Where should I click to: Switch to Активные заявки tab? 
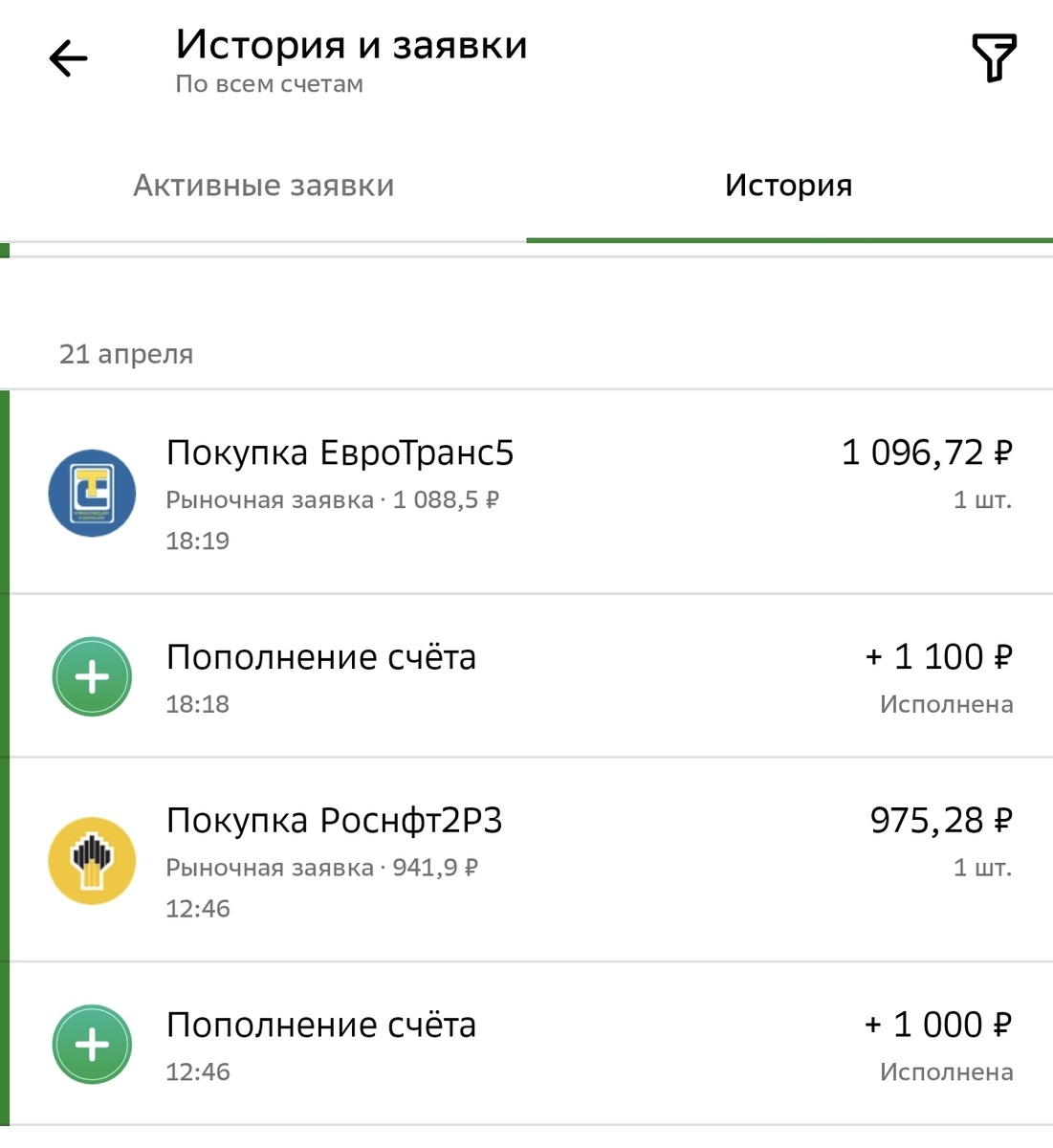click(x=263, y=186)
